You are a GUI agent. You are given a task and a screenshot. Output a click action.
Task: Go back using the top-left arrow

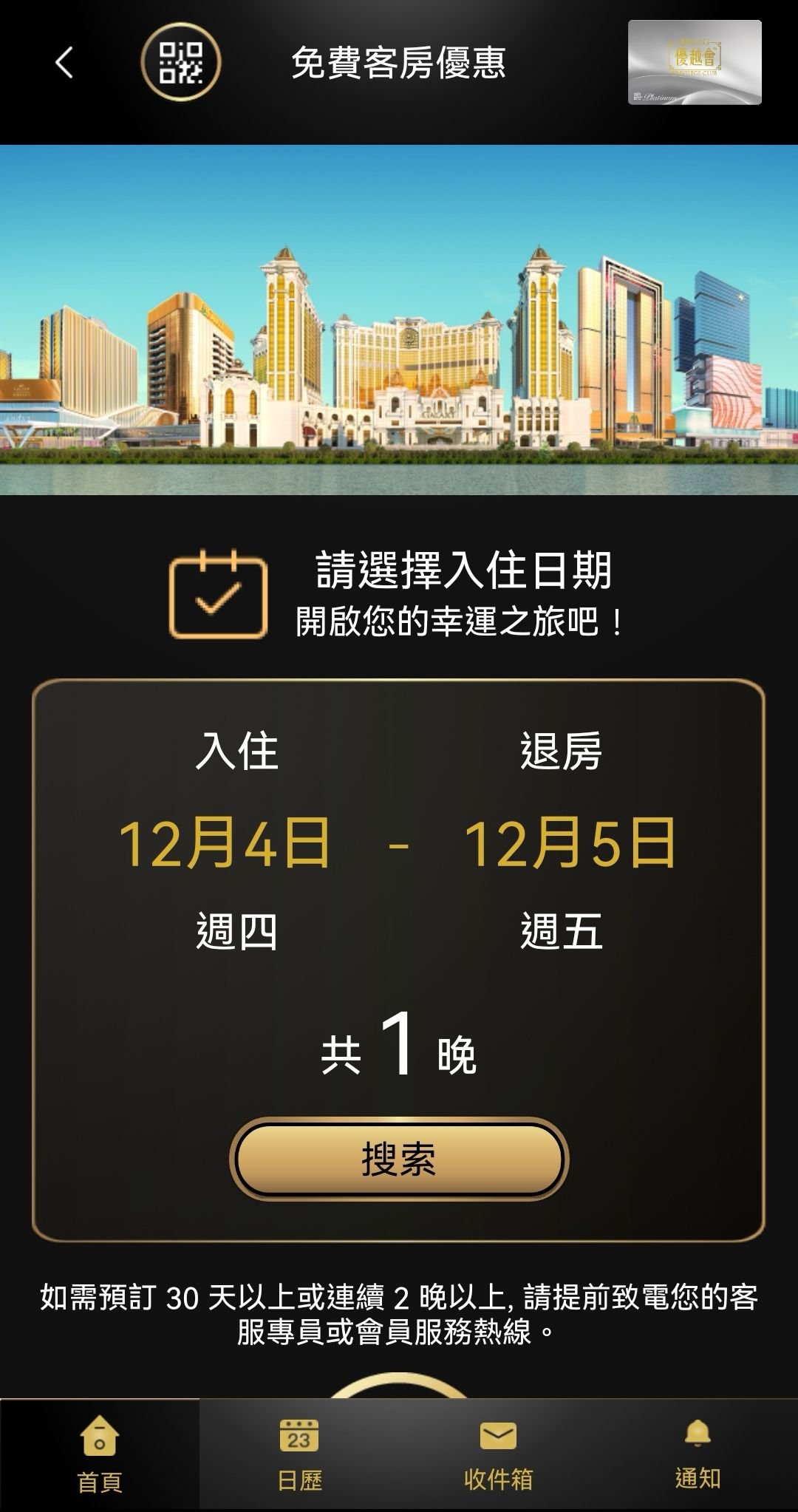click(65, 63)
